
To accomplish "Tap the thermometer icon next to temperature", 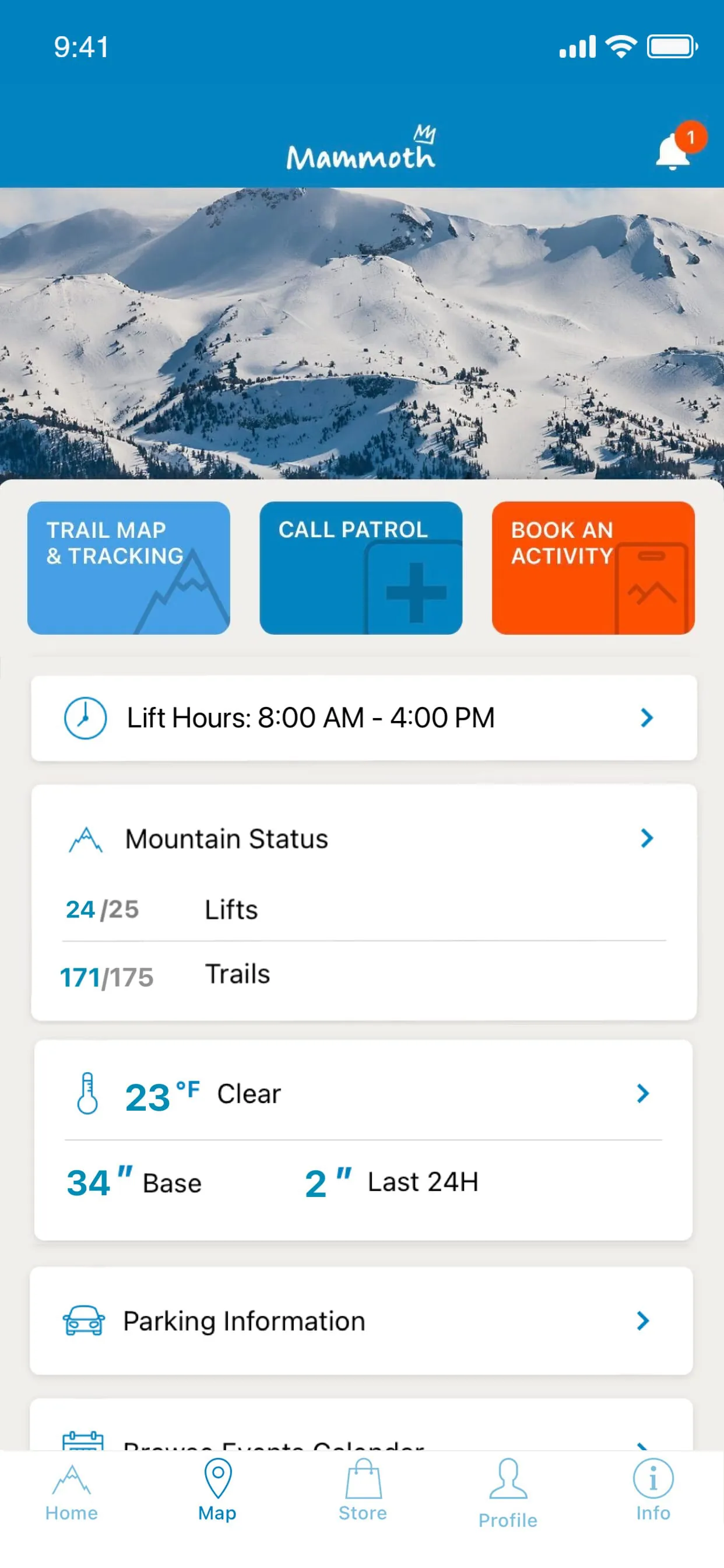I will coord(87,1093).
